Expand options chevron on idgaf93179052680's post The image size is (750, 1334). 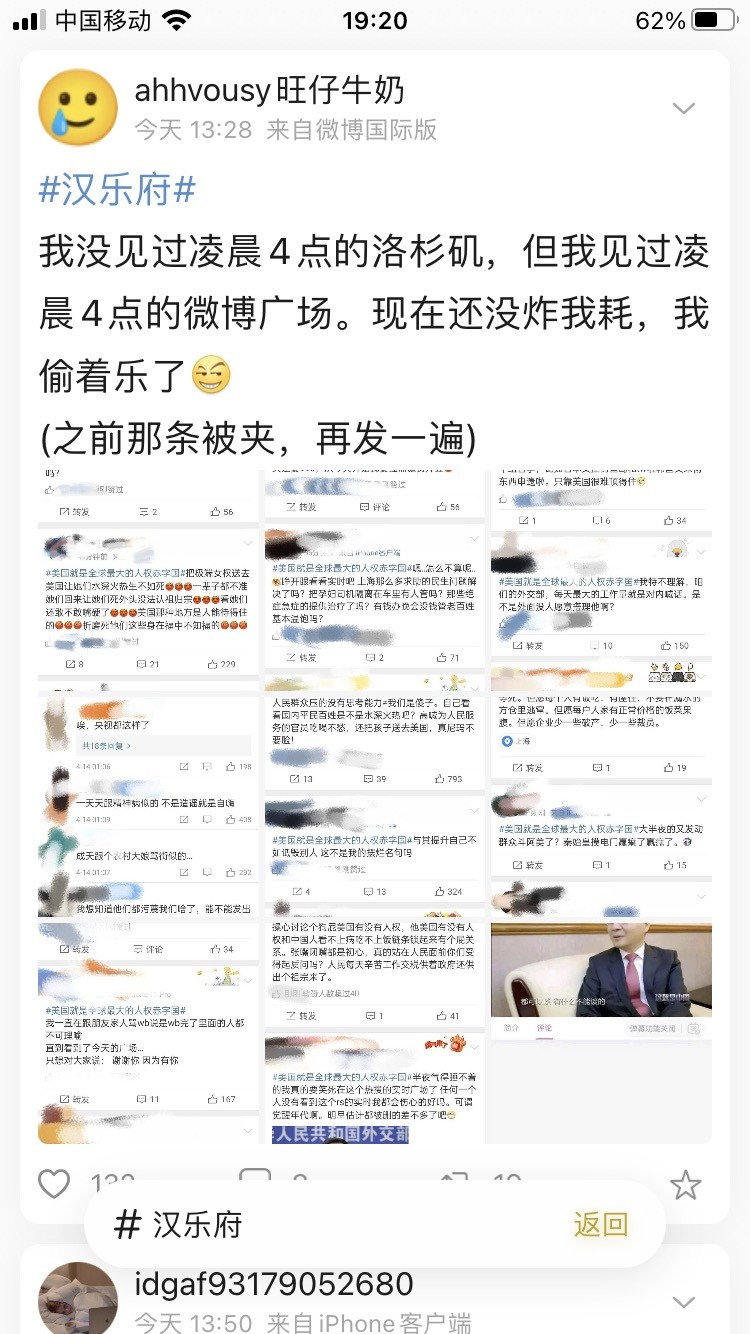click(x=684, y=1302)
